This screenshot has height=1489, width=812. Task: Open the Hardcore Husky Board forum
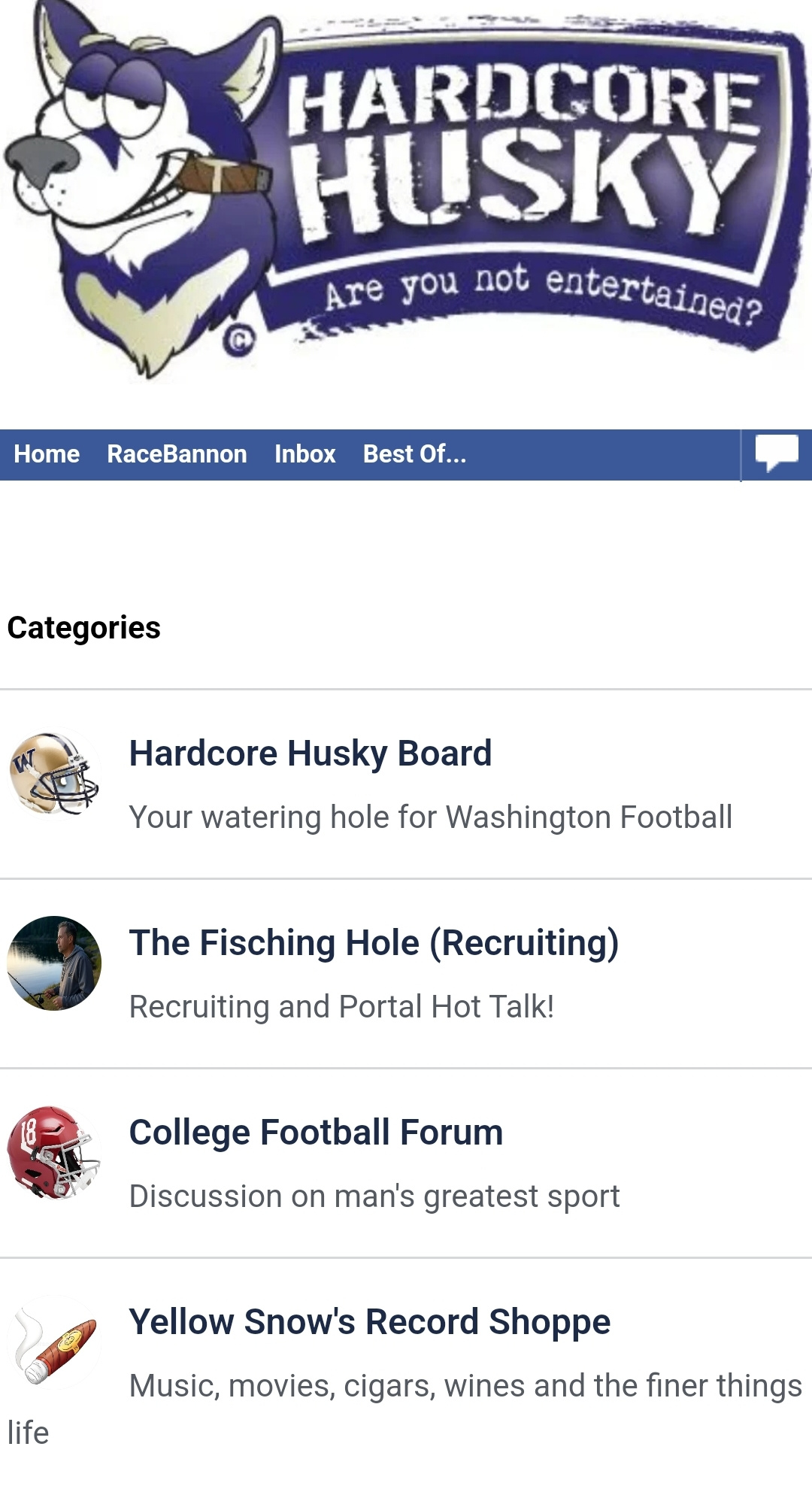tap(311, 752)
